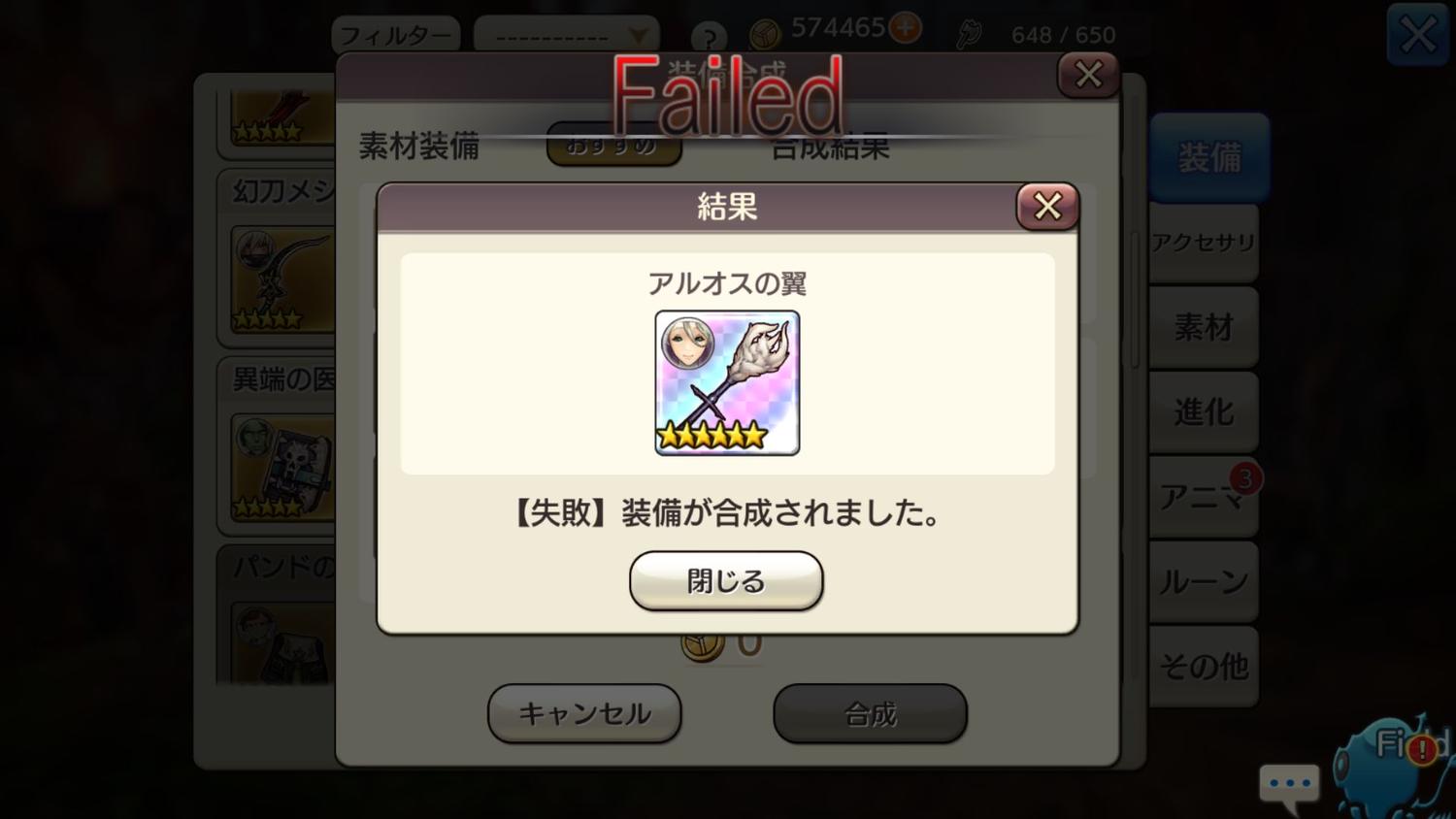Expand the sort dropdown next to フィルター
This screenshot has height=819, width=1456.
coord(567,36)
